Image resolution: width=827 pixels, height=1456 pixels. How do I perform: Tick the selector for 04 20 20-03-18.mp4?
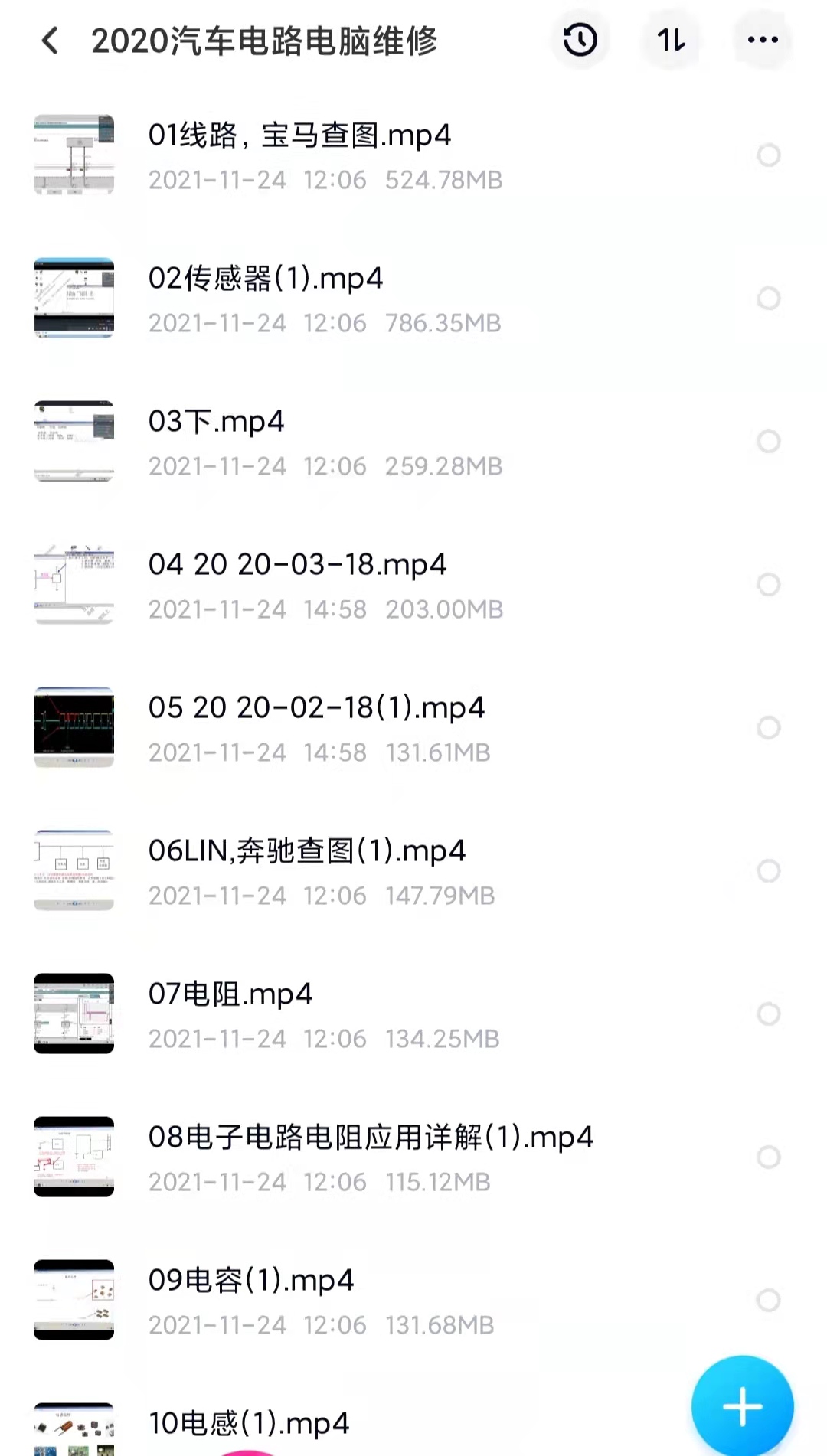pos(768,585)
